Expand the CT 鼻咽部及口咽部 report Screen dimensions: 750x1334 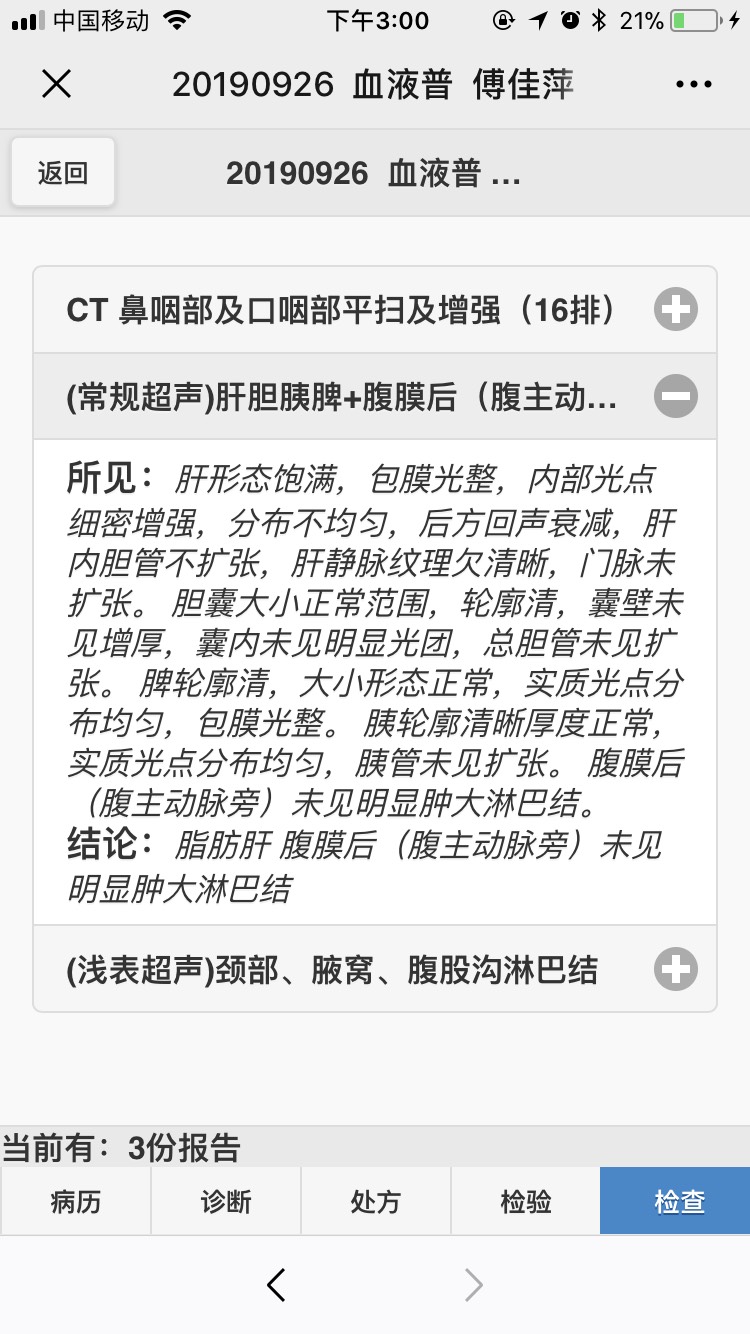click(676, 310)
